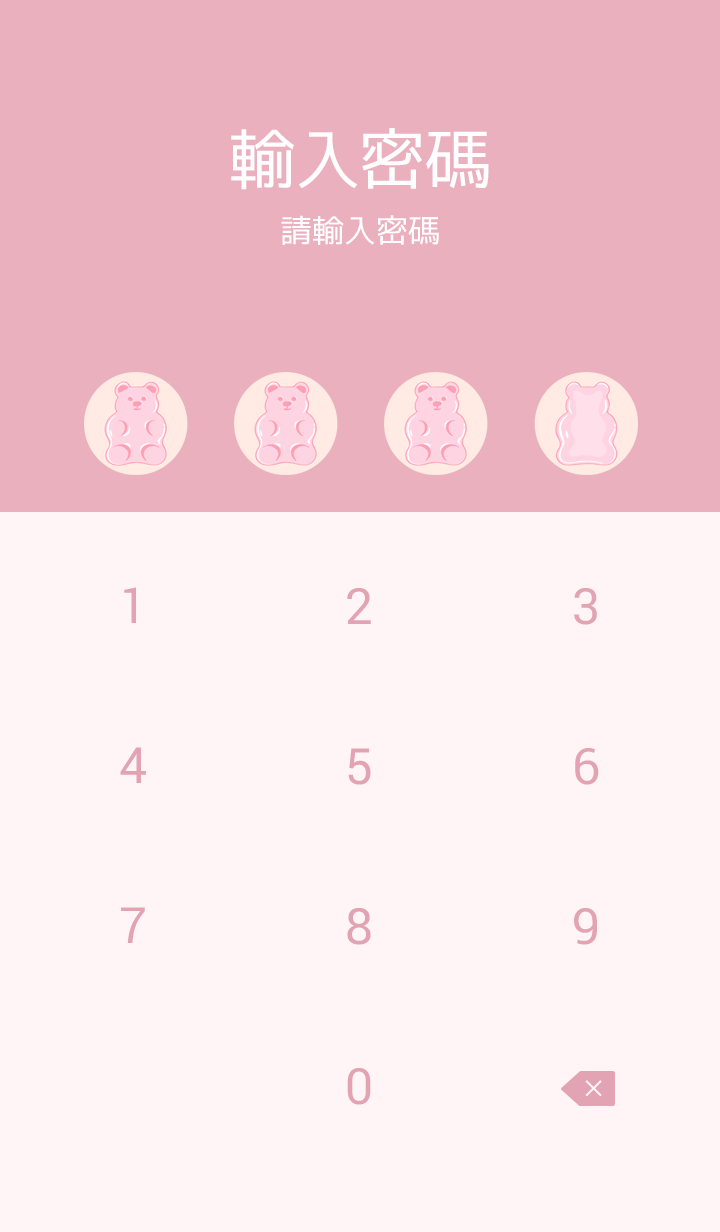Tap the 0 key
Viewport: 720px width, 1232px height.
click(x=359, y=1087)
